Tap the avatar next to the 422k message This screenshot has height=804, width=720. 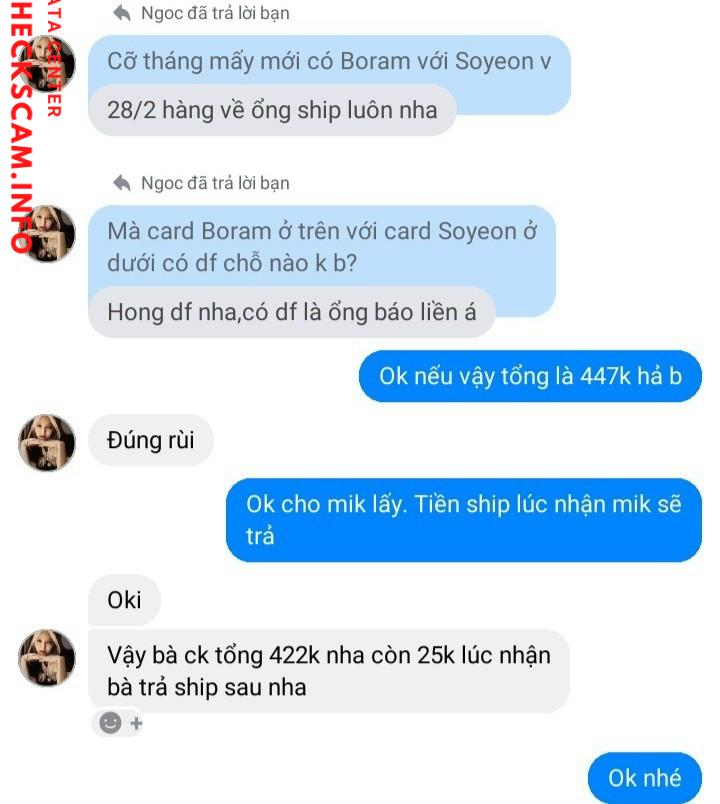pyautogui.click(x=47, y=658)
